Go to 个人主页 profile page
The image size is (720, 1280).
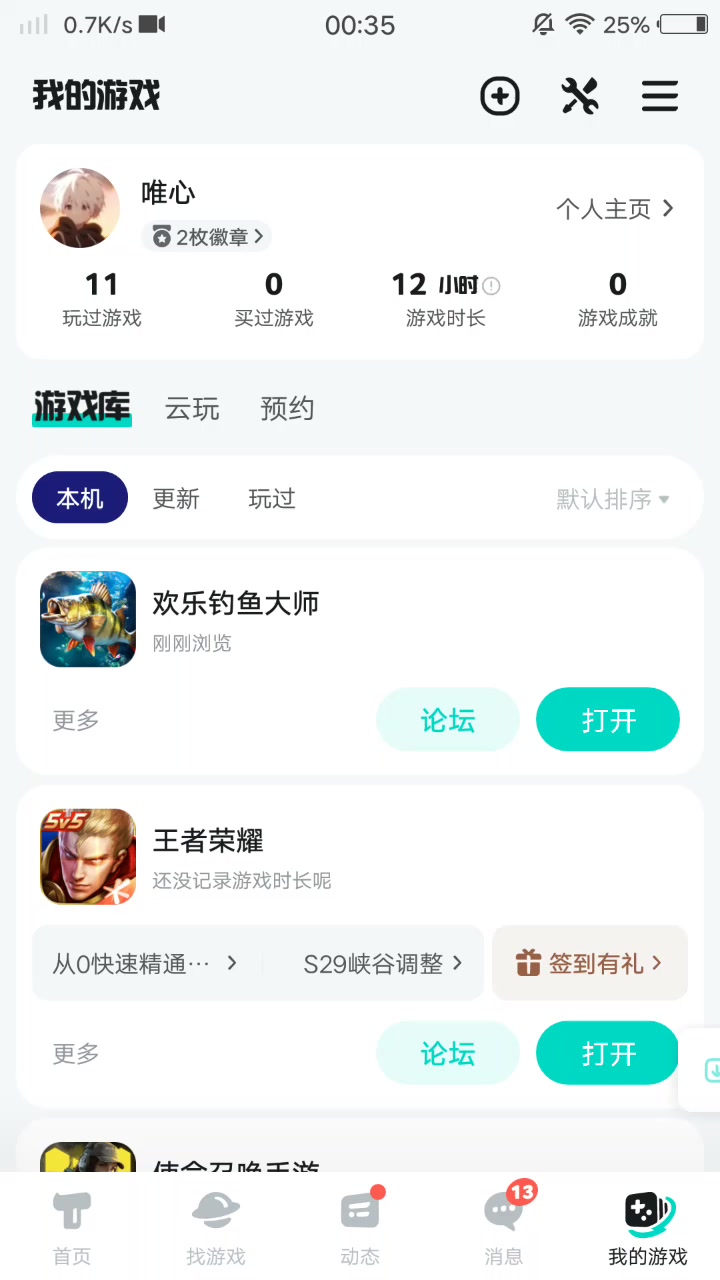tap(615, 209)
